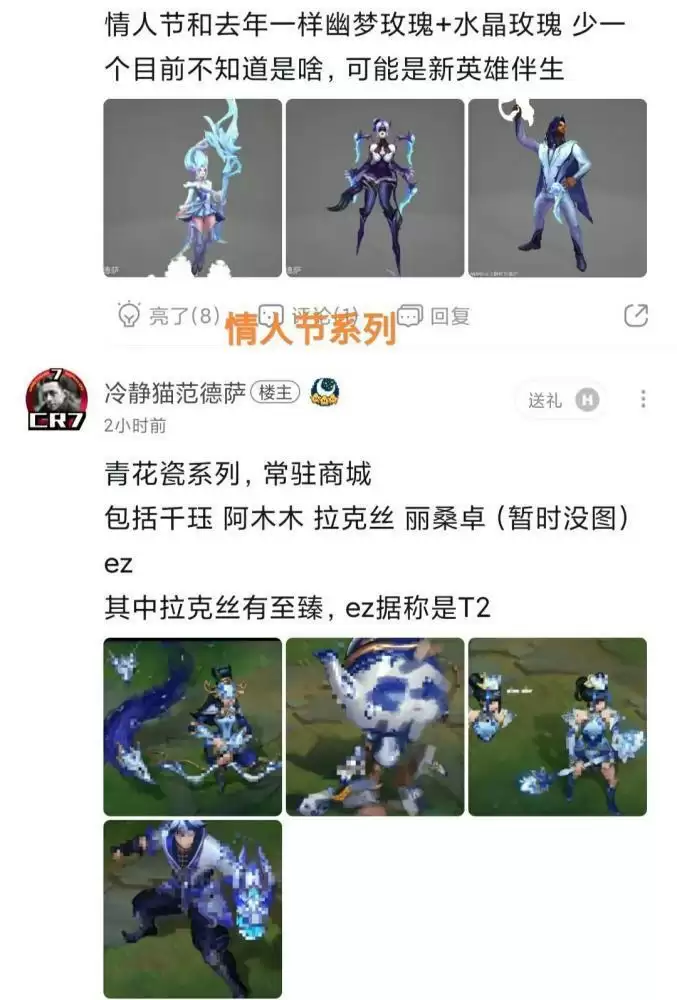The height and width of the screenshot is (1000, 677).
Task: Share the Valentine's skins comment
Action: pyautogui.click(x=636, y=316)
